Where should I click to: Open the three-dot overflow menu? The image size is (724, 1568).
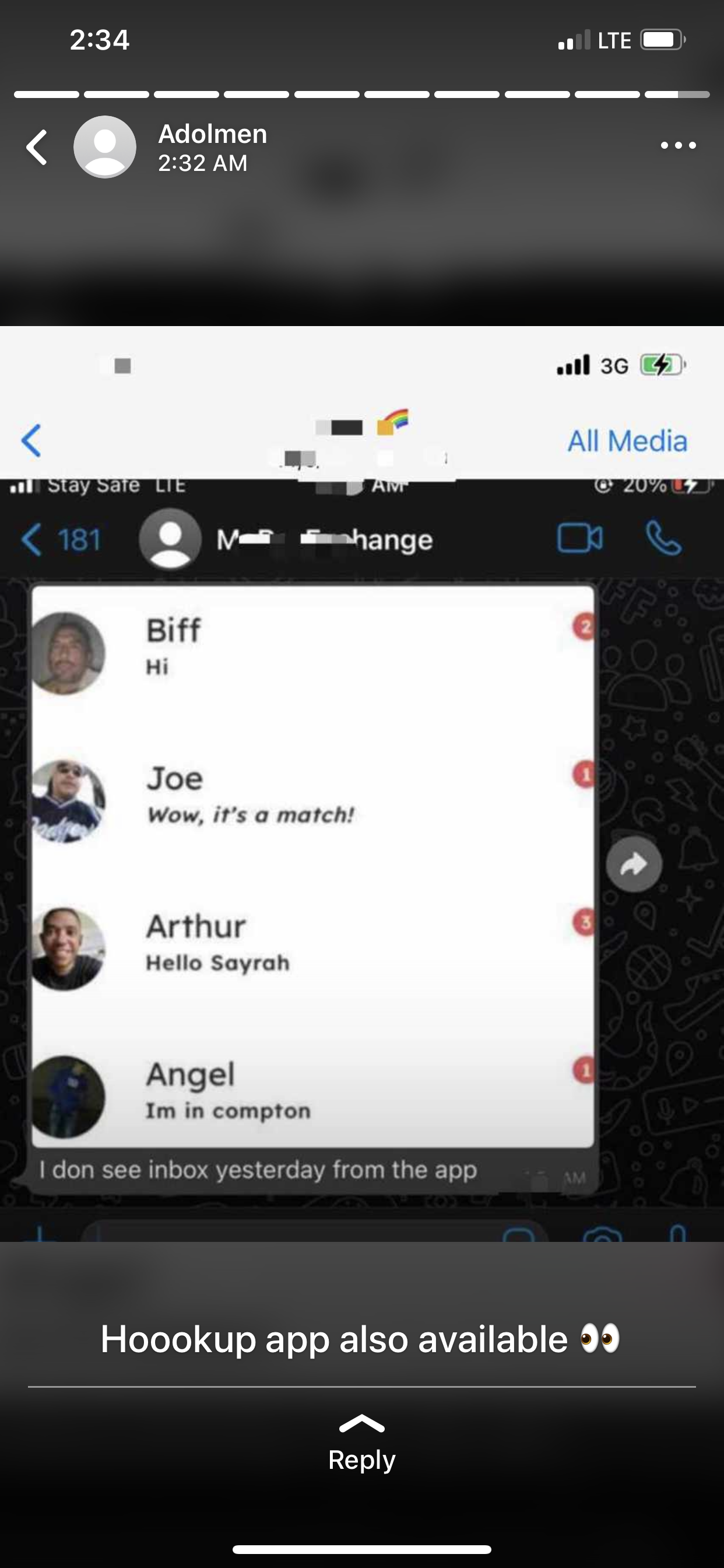tap(678, 145)
